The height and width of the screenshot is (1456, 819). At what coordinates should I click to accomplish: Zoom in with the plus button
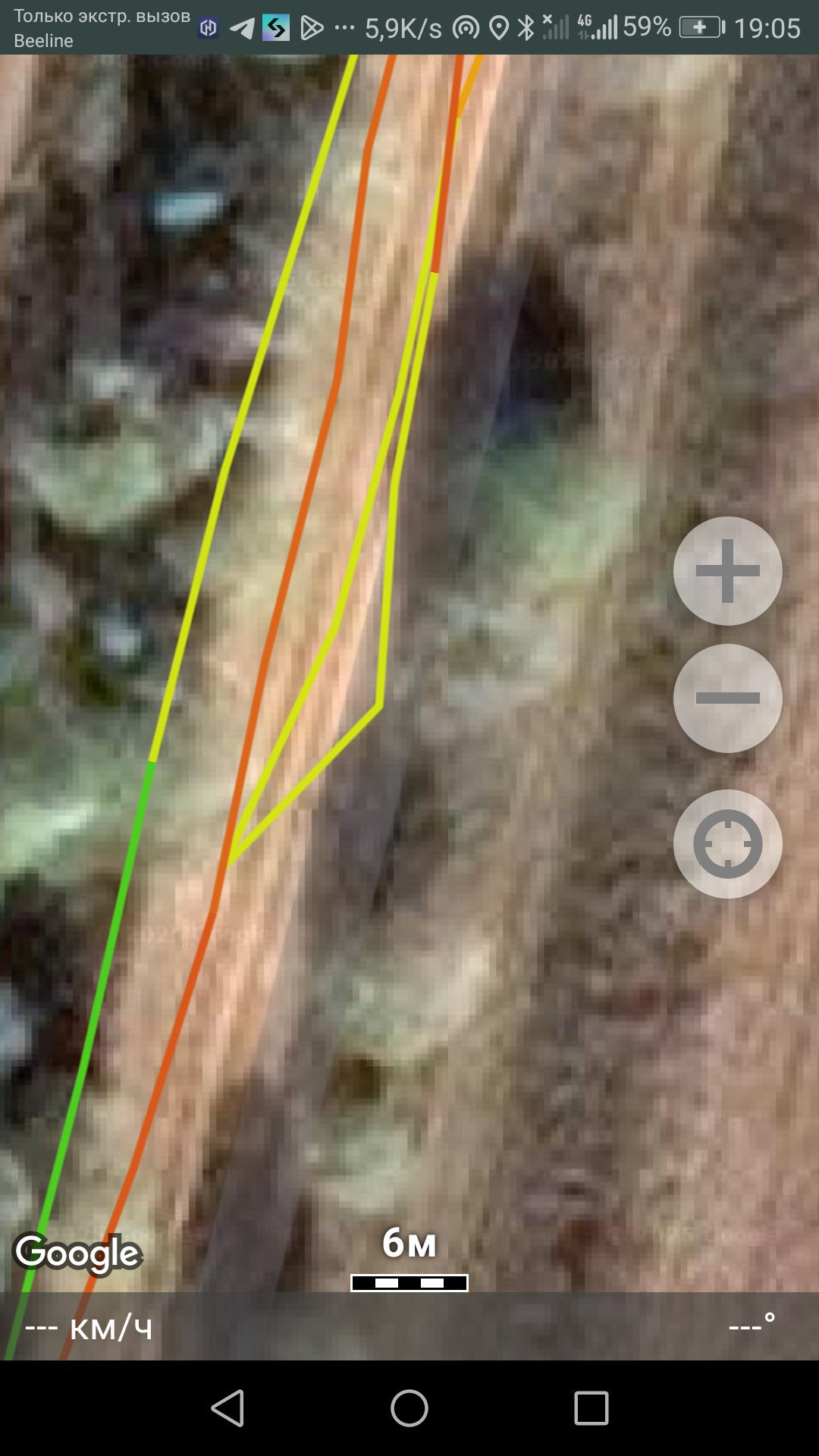tap(727, 571)
